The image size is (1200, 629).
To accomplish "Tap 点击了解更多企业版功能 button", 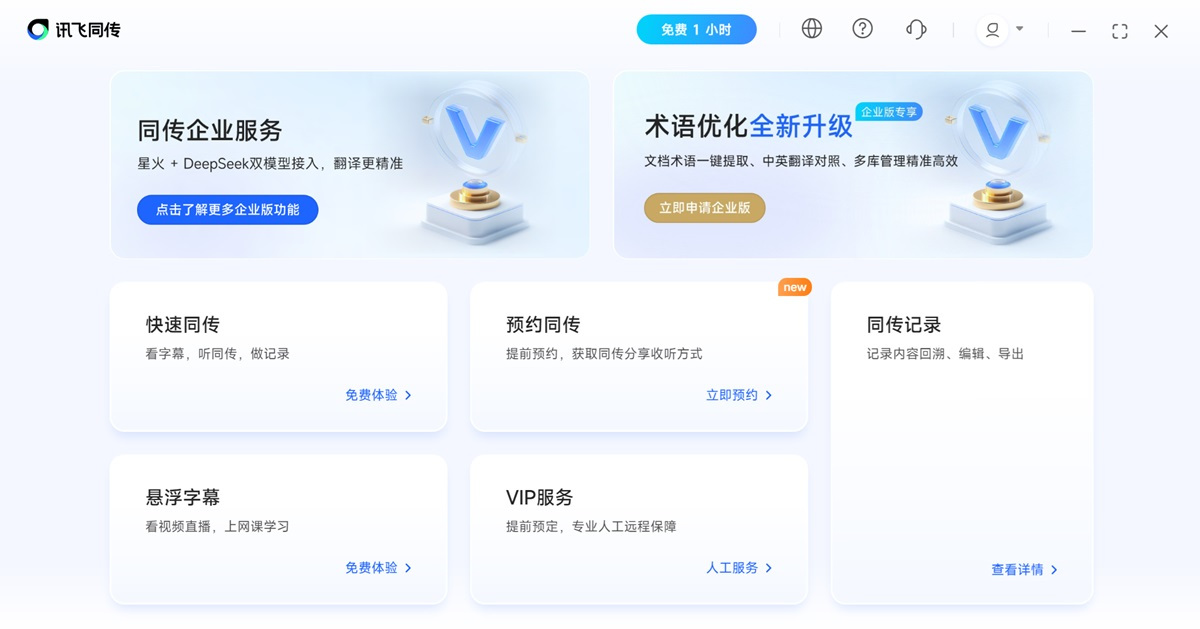I will coord(227,210).
